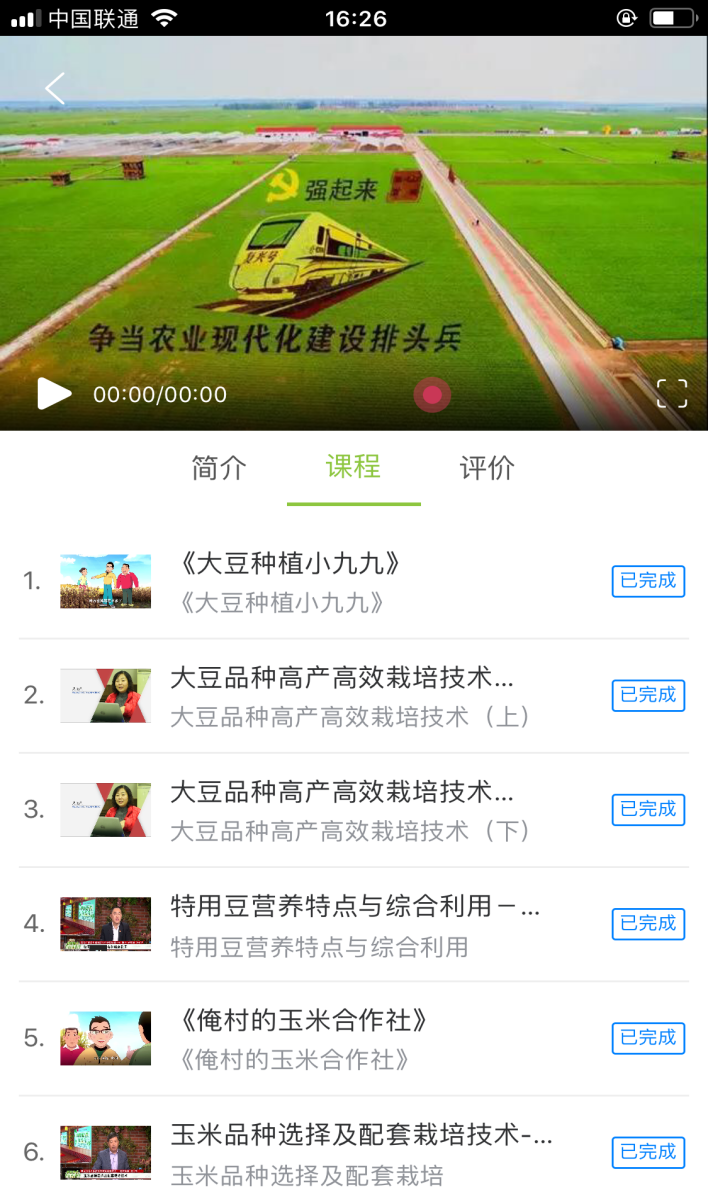Open lesson 3 大豆品种高产高效栽培技术（下）

340,809
